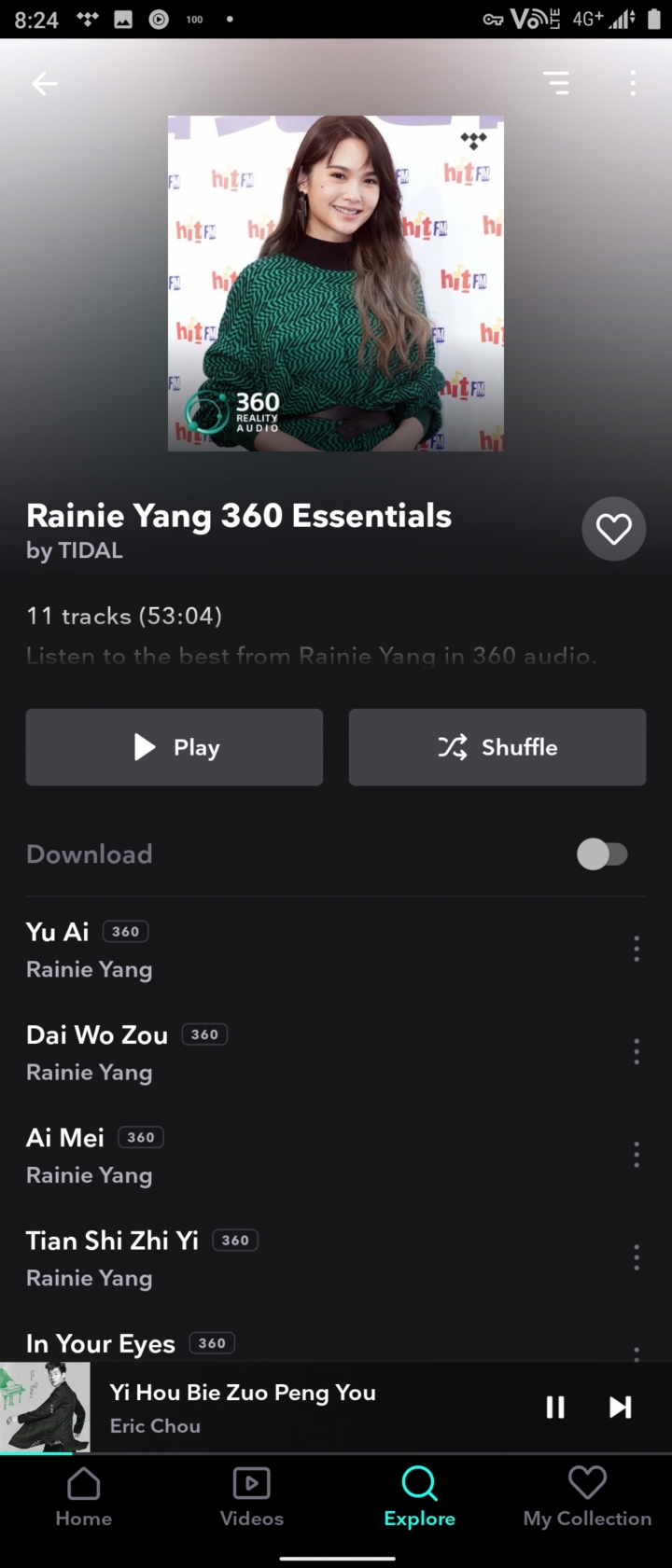This screenshot has height=1568, width=672.
Task: Open the My Collection tab
Action: click(x=587, y=1497)
